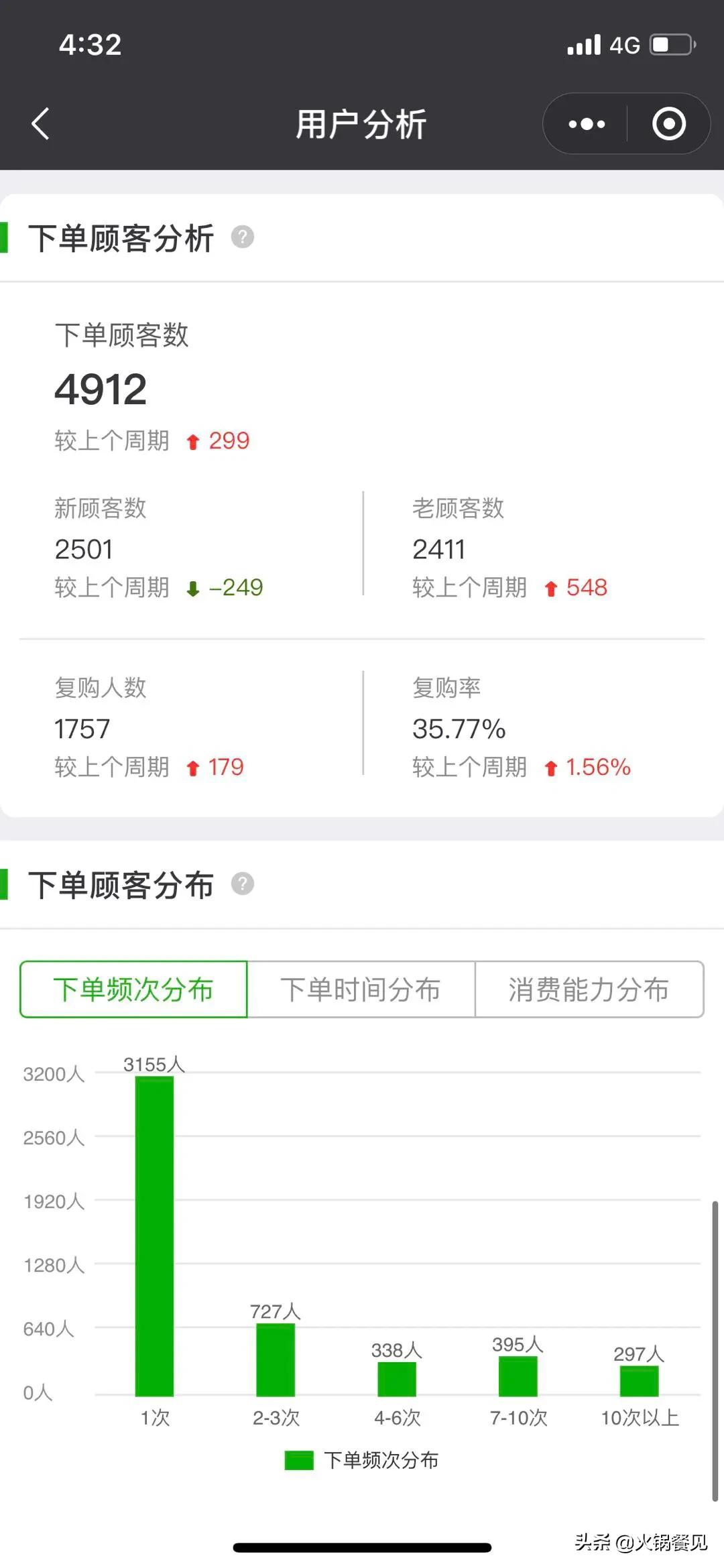Switch to the 消费能力分布 tab
The width and height of the screenshot is (724, 1568).
[591, 989]
